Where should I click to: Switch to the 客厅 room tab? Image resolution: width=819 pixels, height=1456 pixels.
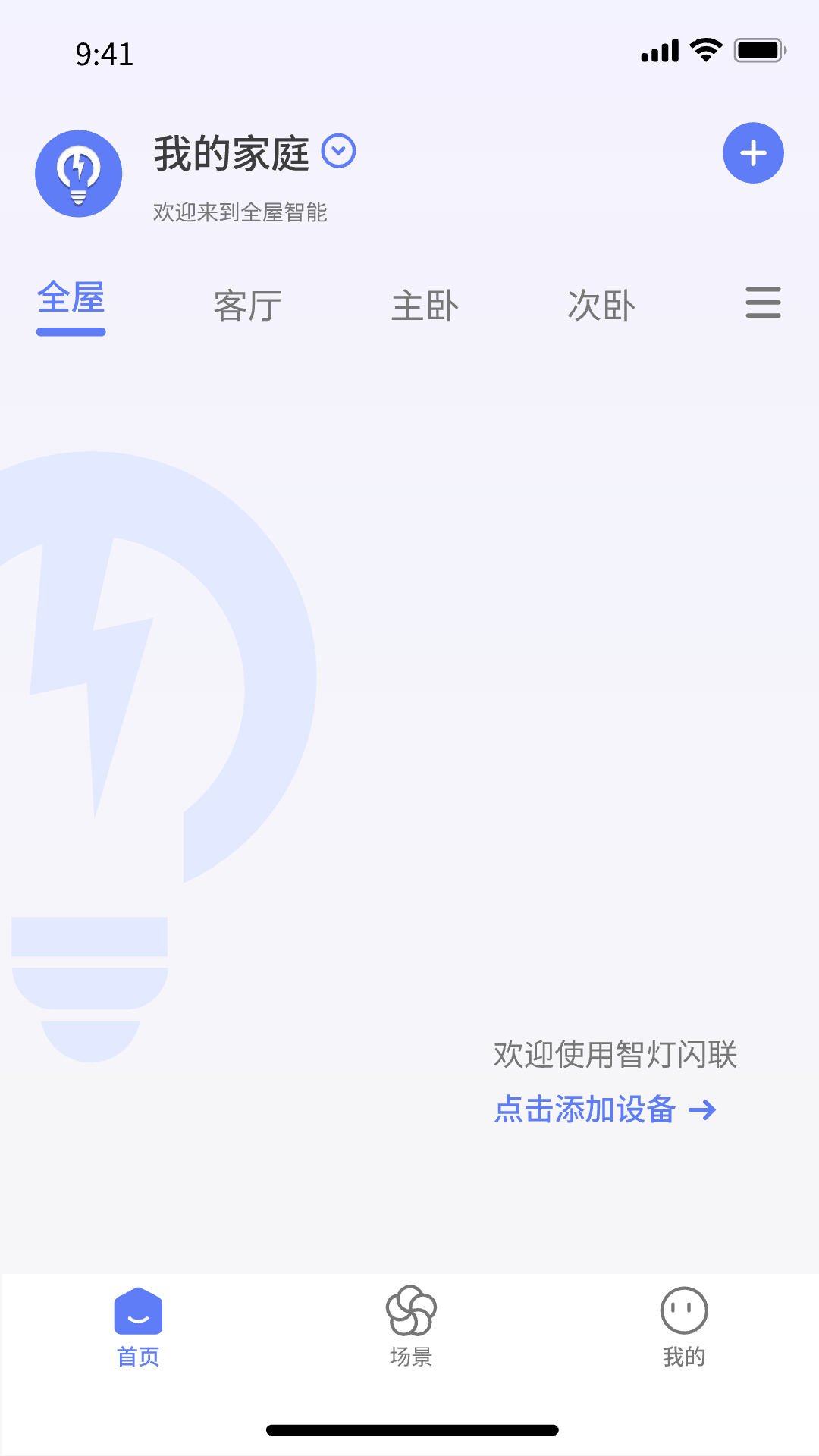pos(247,306)
